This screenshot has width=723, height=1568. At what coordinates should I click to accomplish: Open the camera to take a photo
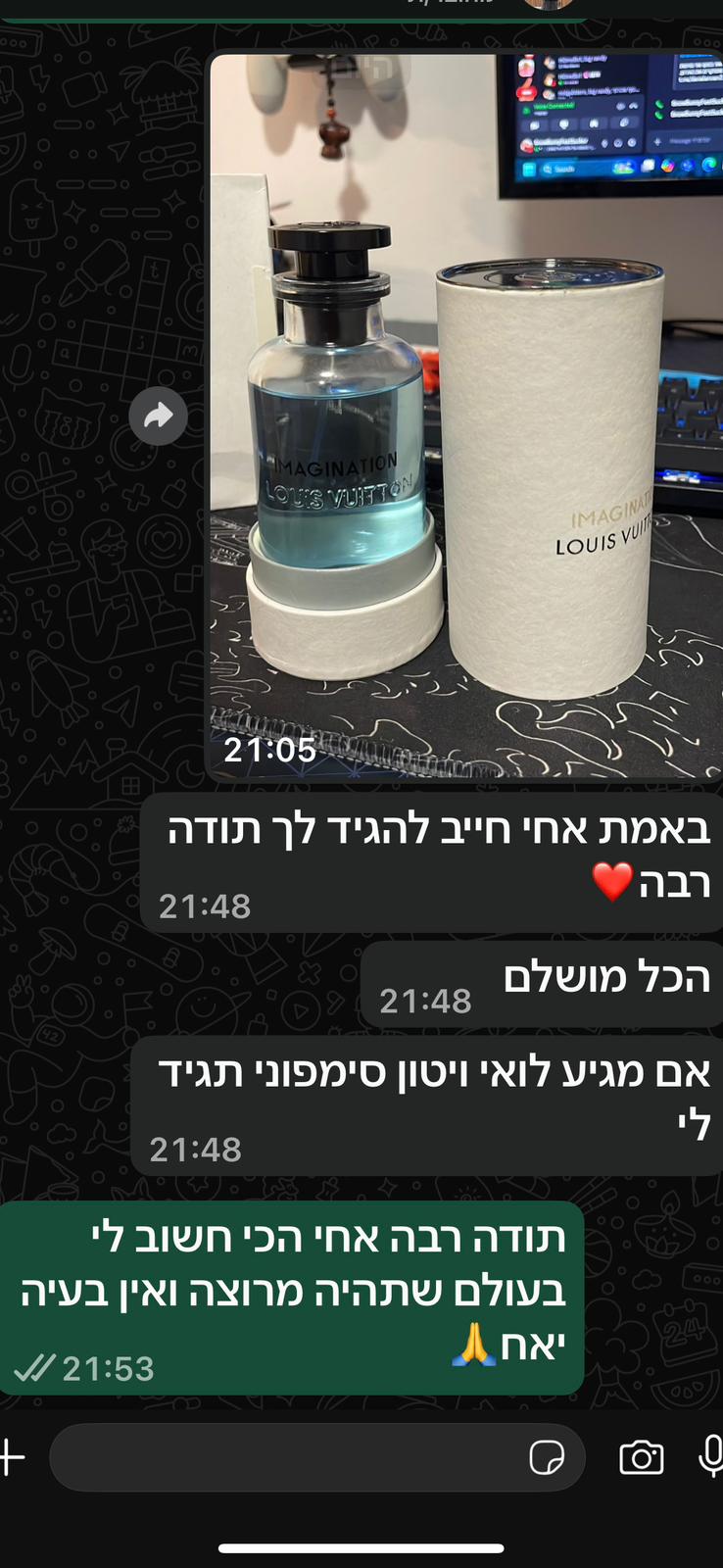pos(642,1457)
